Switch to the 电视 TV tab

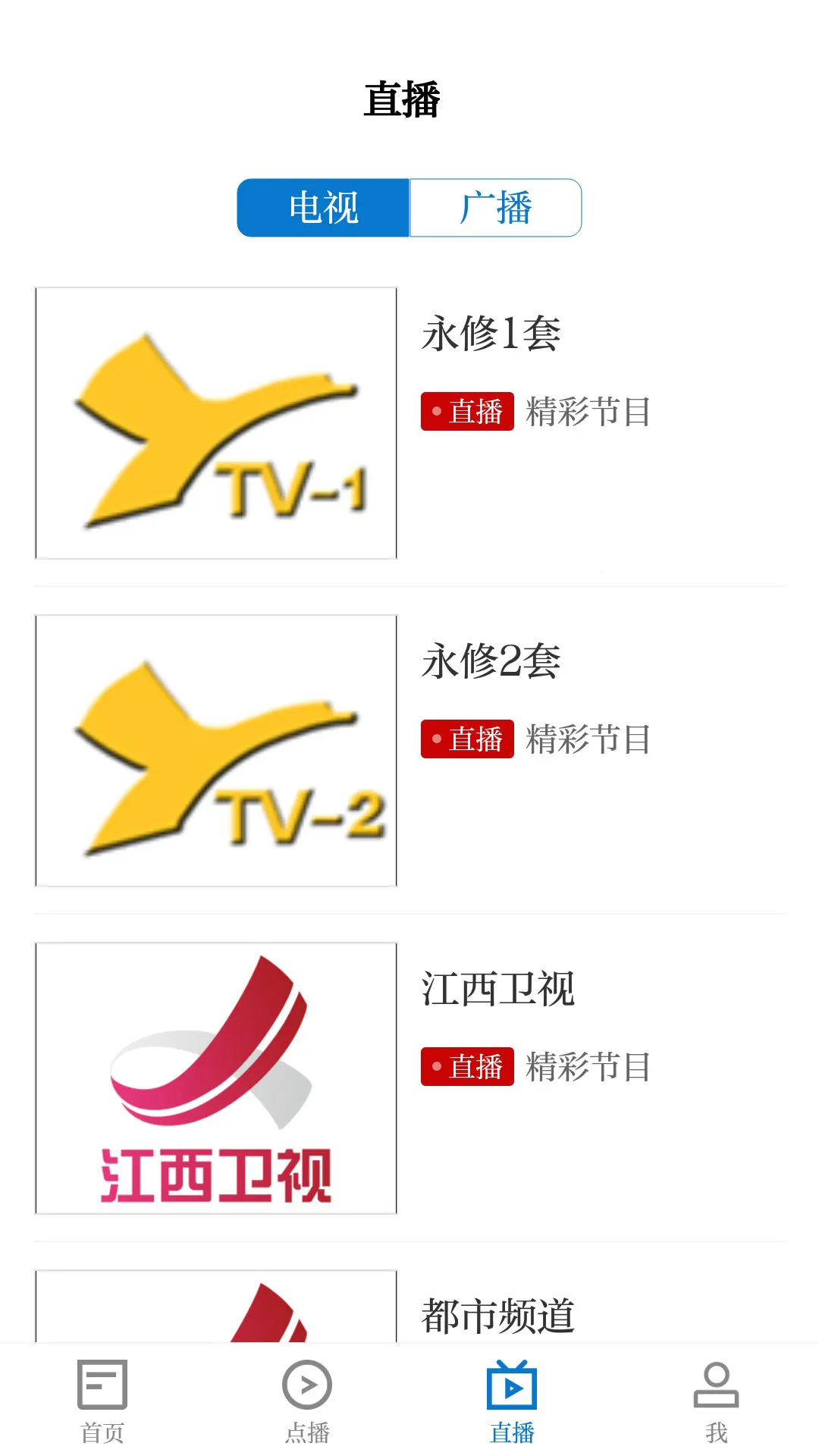tap(323, 207)
